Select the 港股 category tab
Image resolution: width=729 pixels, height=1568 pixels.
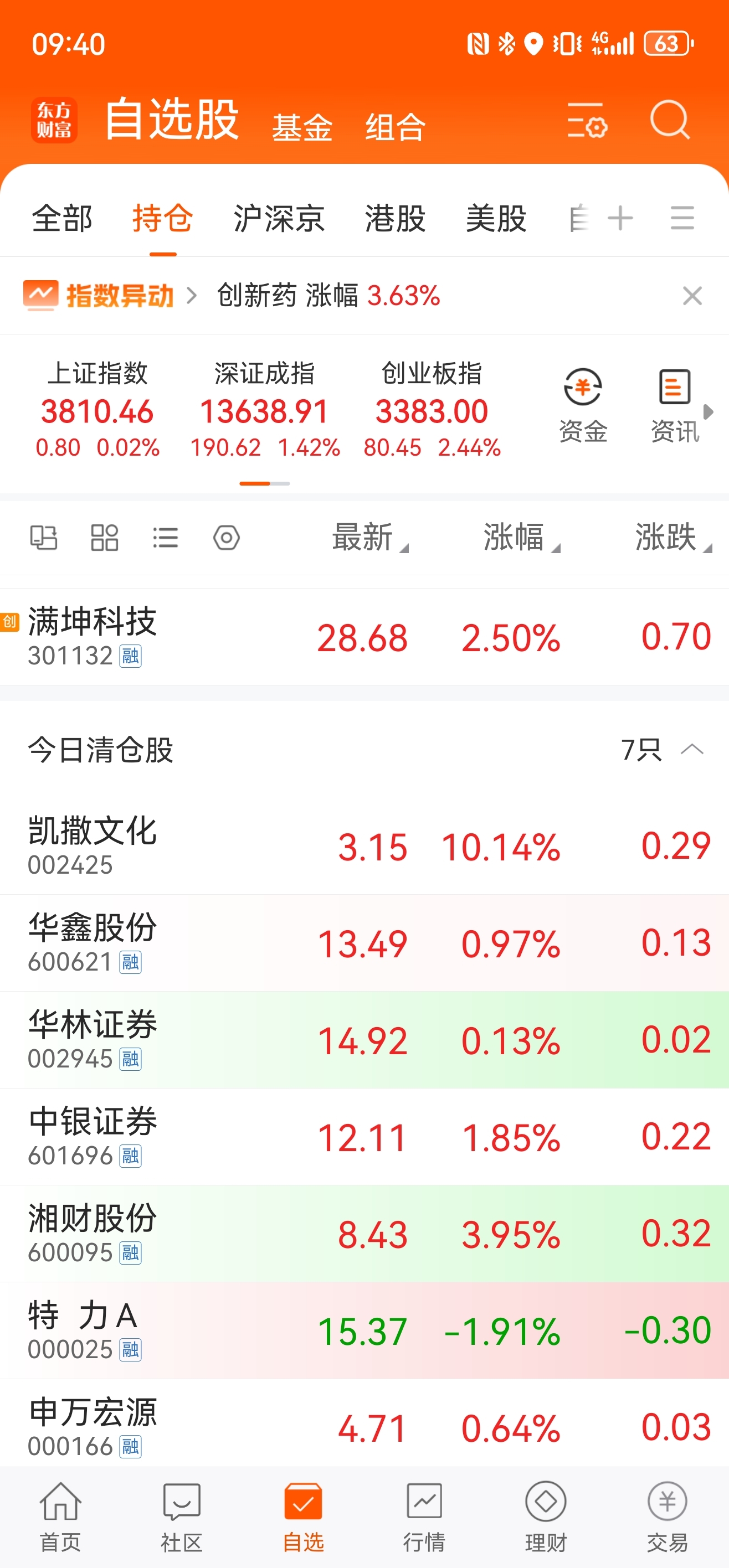coord(396,218)
